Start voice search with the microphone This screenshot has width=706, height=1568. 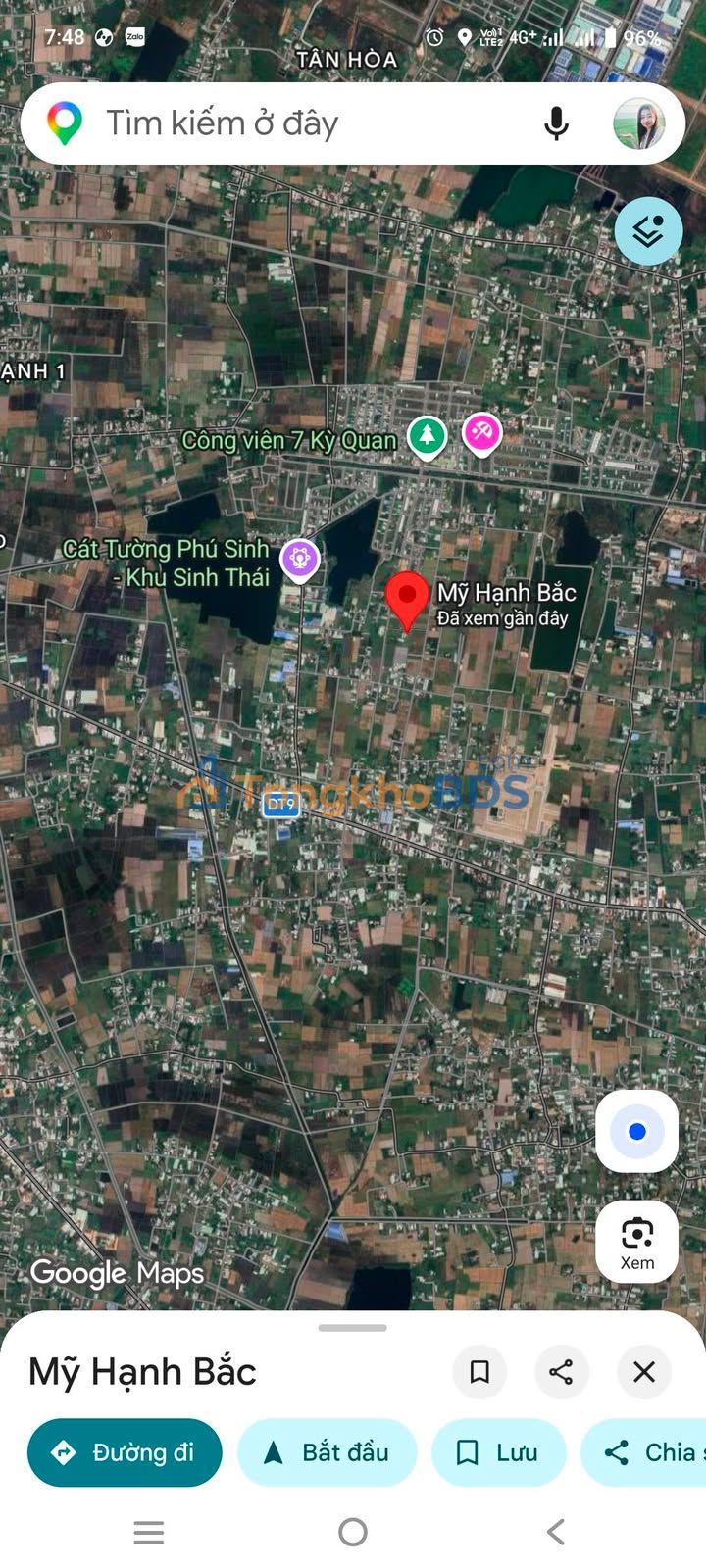[556, 123]
